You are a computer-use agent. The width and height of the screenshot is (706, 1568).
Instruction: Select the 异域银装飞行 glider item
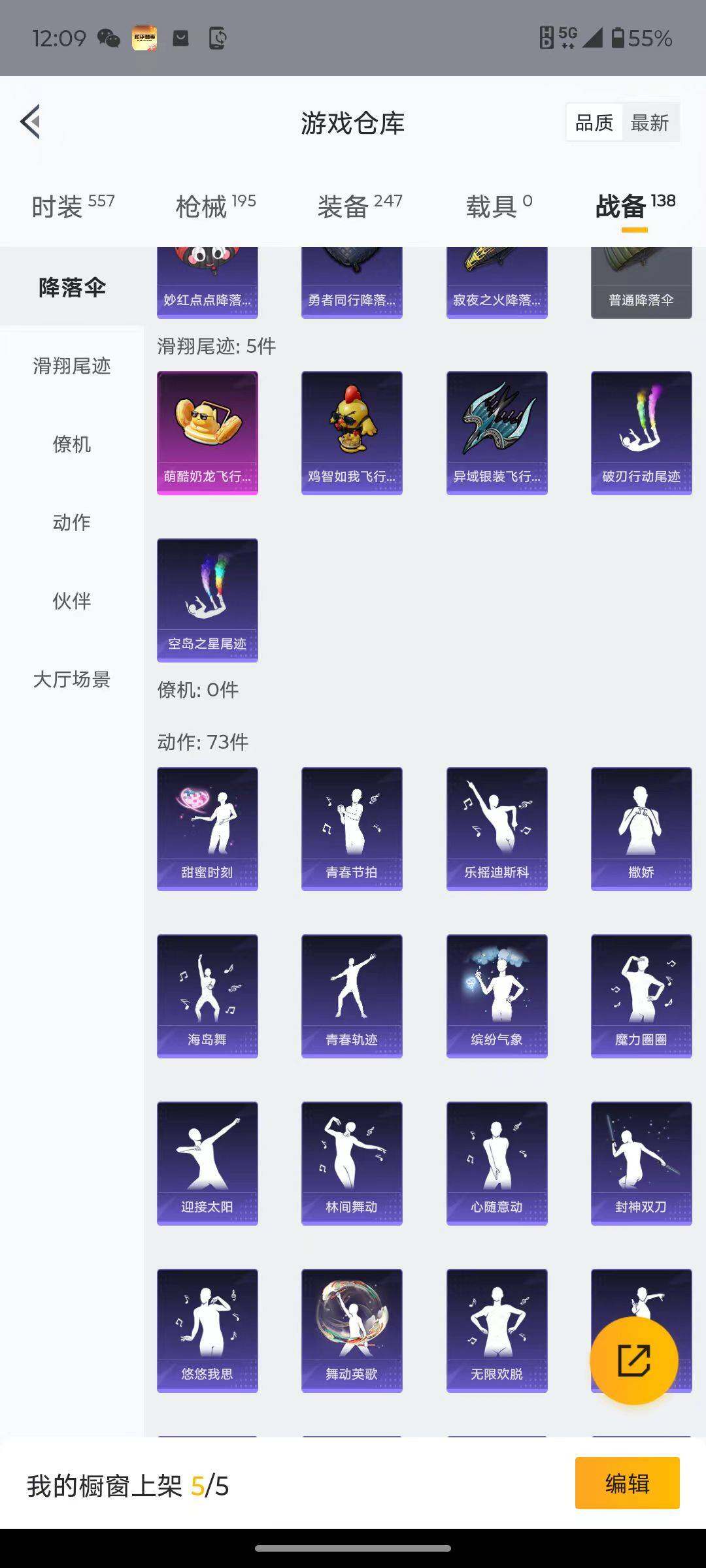coord(496,431)
